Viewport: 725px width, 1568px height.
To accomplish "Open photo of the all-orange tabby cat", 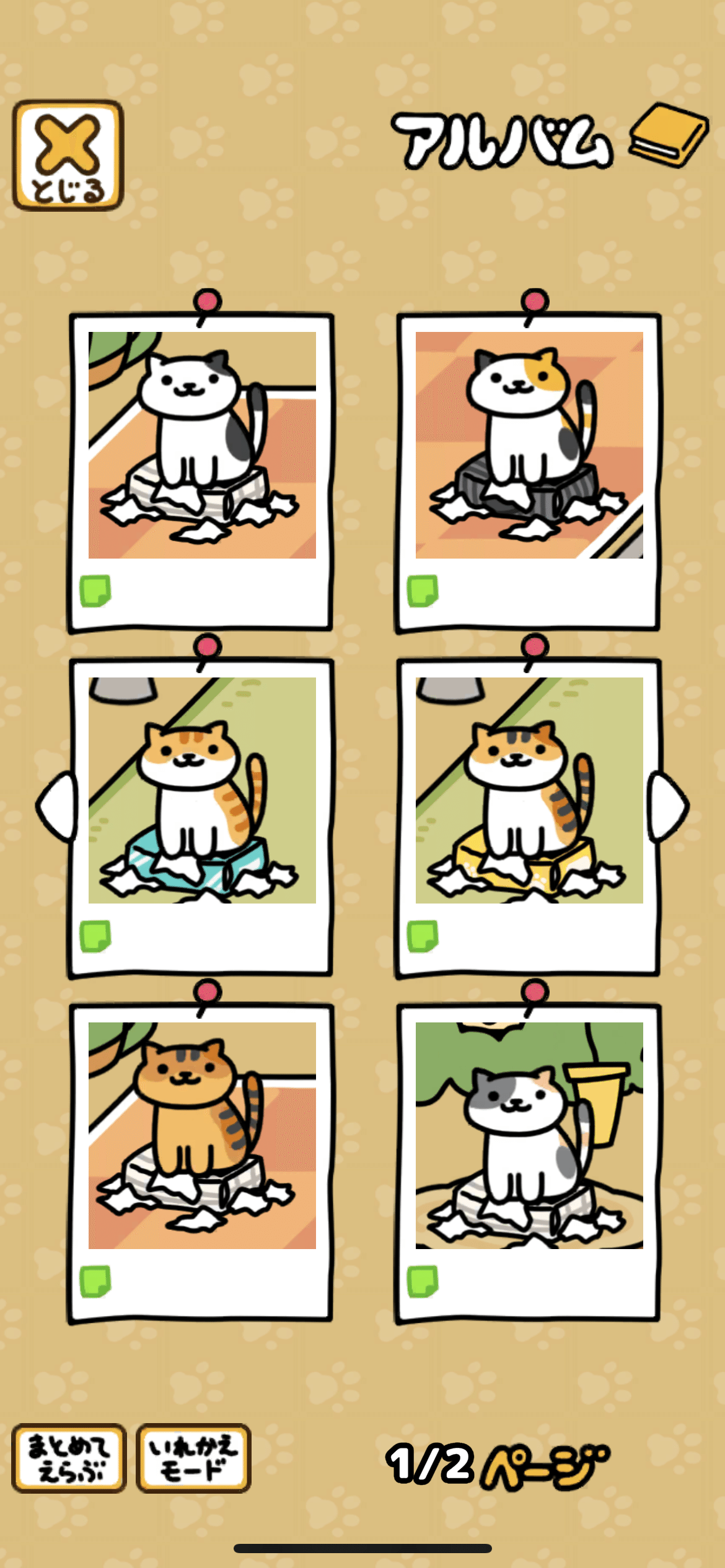I will click(202, 1135).
